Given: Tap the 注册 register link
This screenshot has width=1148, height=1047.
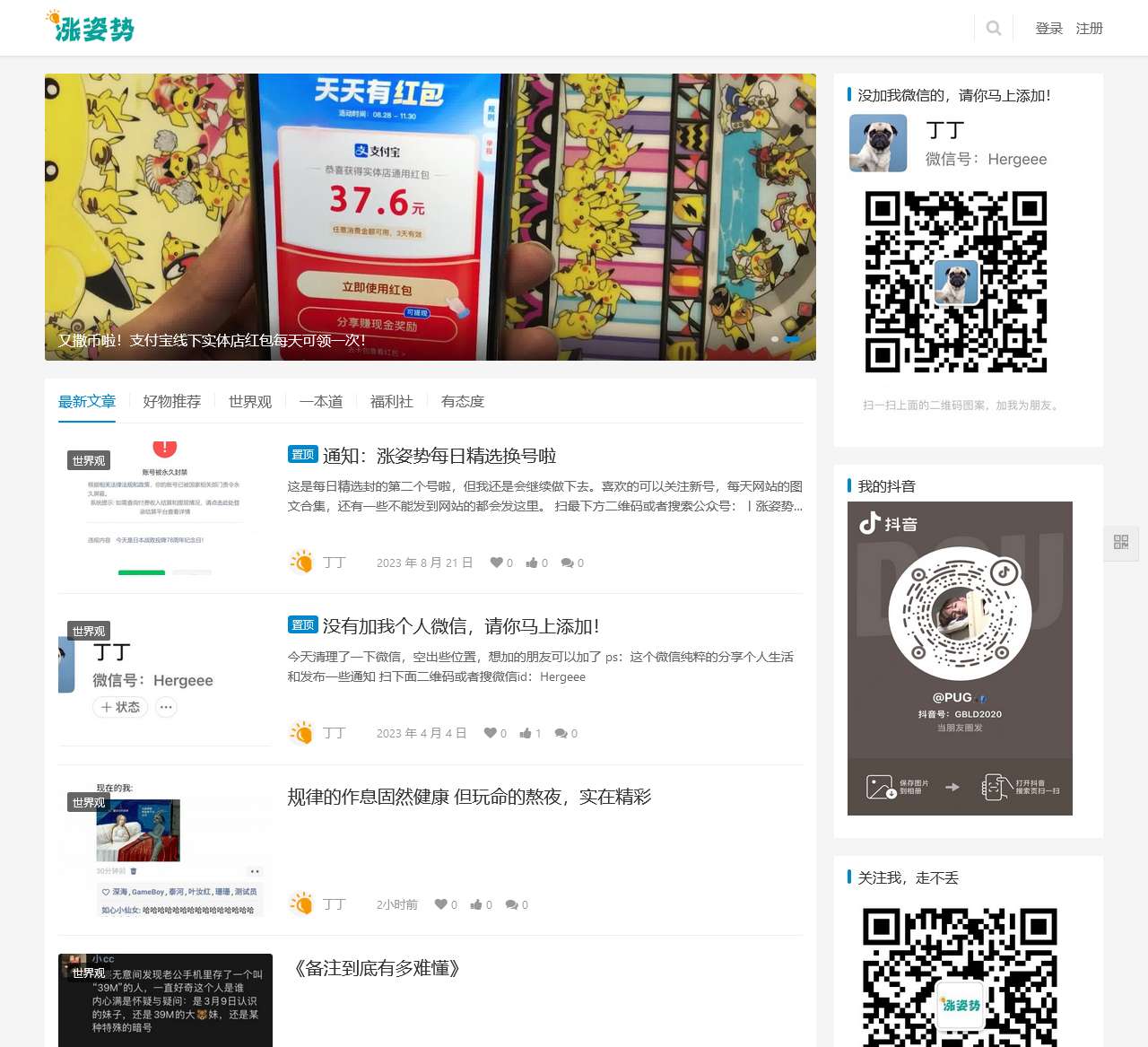Looking at the screenshot, I should pos(1089,29).
